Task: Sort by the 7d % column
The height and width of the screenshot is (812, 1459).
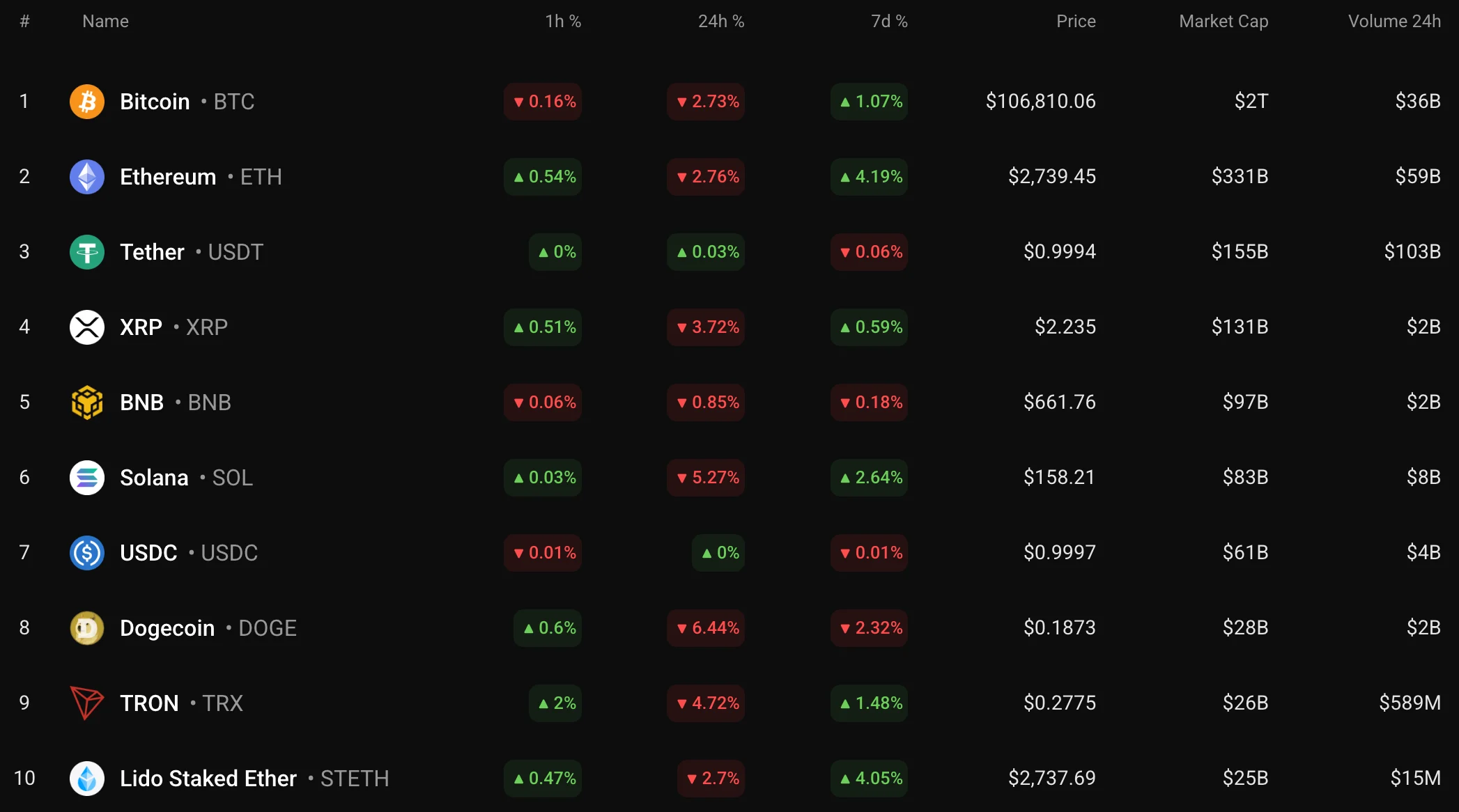Action: pos(888,22)
